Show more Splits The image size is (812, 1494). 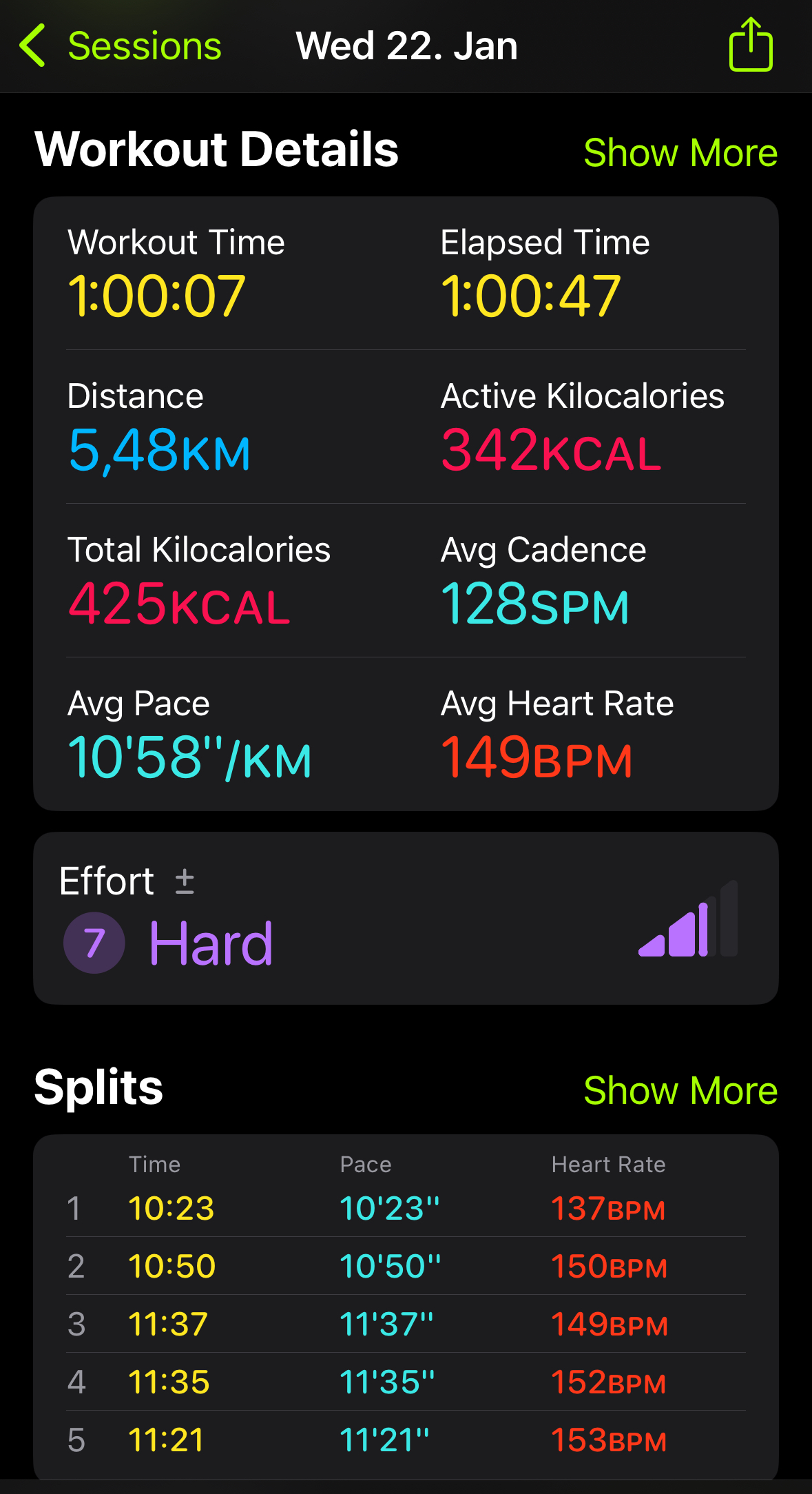click(x=680, y=1090)
